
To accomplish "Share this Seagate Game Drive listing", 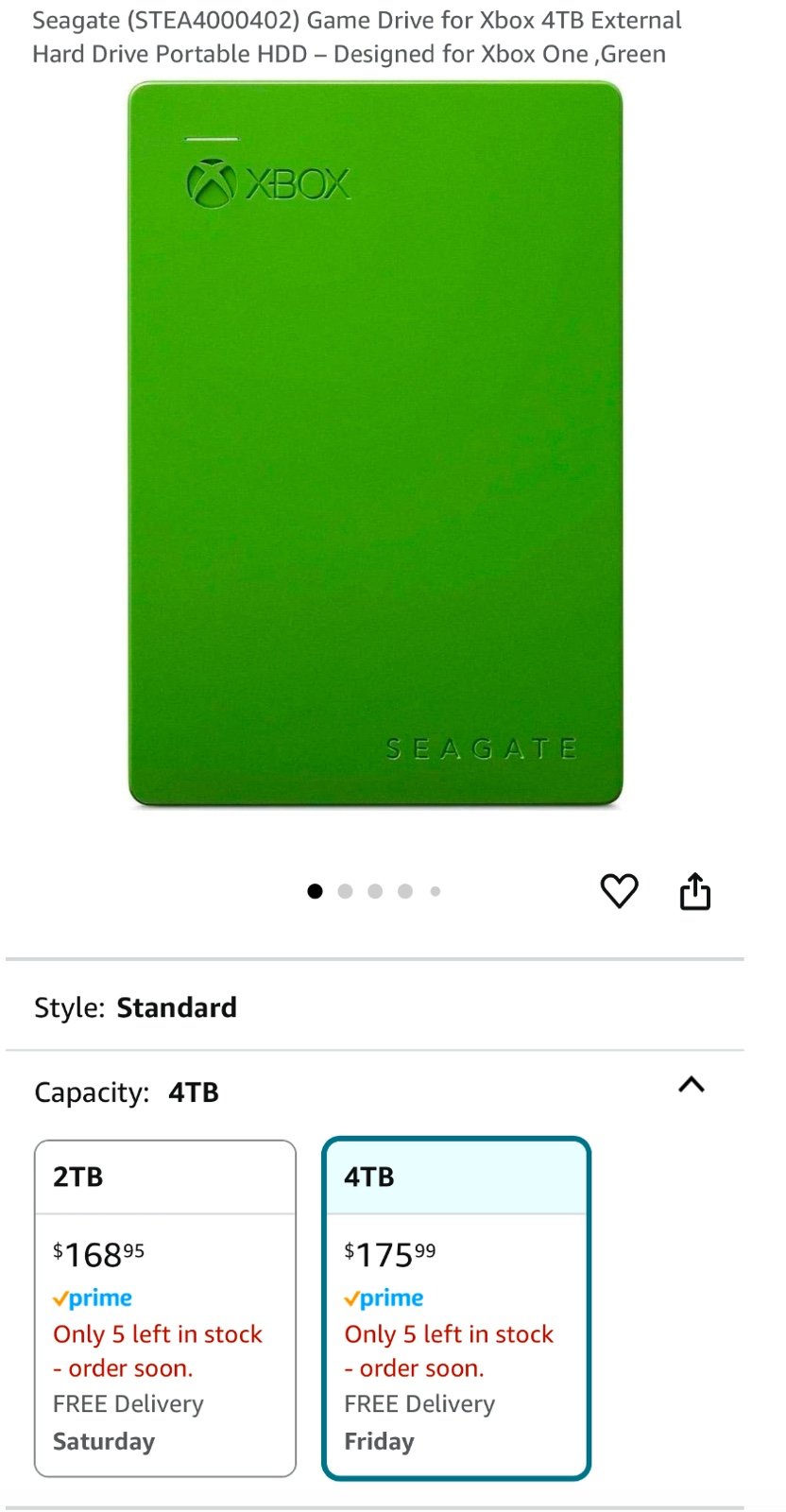I will click(695, 890).
